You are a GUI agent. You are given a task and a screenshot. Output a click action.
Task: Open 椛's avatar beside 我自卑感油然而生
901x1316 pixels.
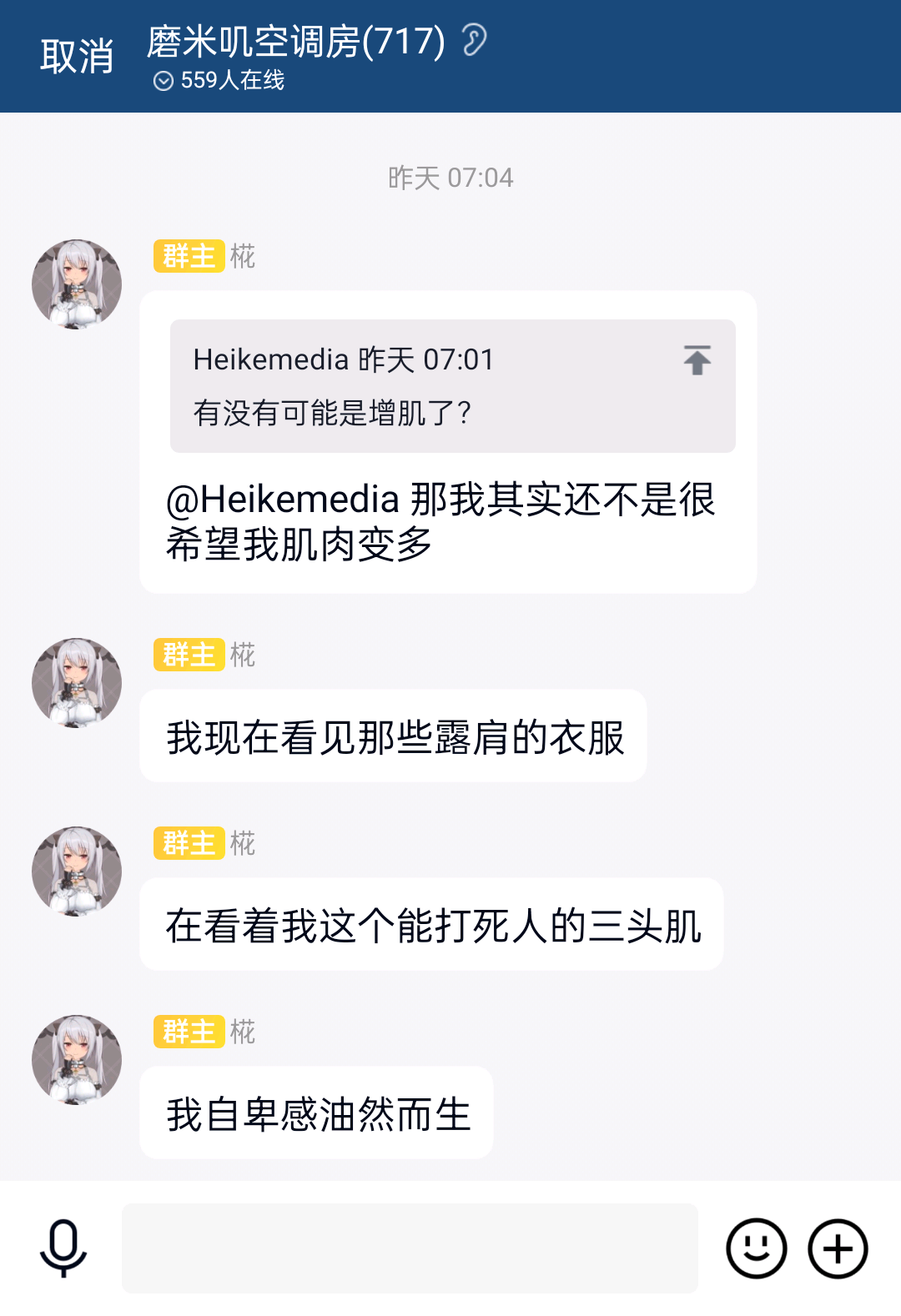click(77, 1060)
